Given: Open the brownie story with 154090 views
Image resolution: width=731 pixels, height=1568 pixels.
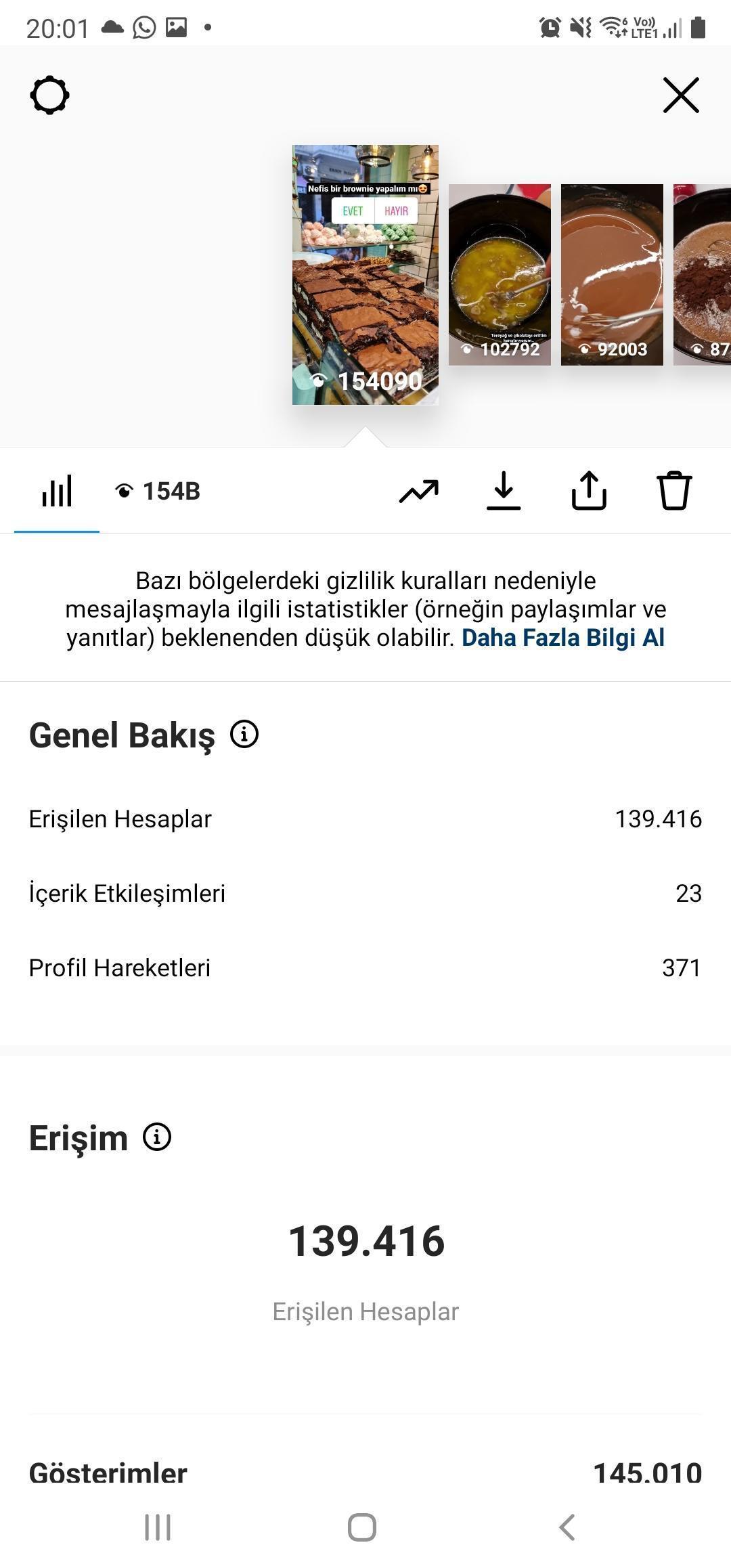Looking at the screenshot, I should point(365,275).
